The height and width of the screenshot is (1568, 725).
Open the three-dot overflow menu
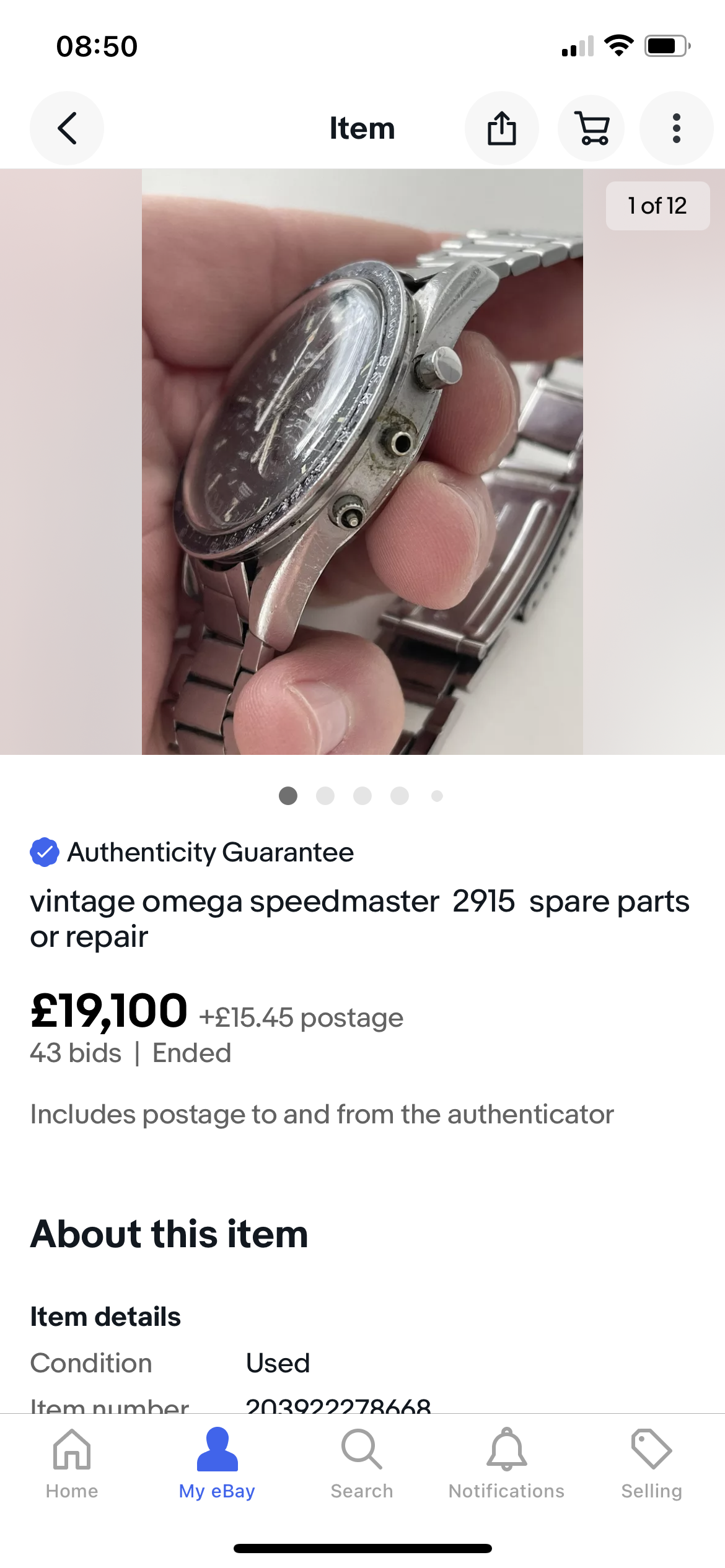[676, 128]
